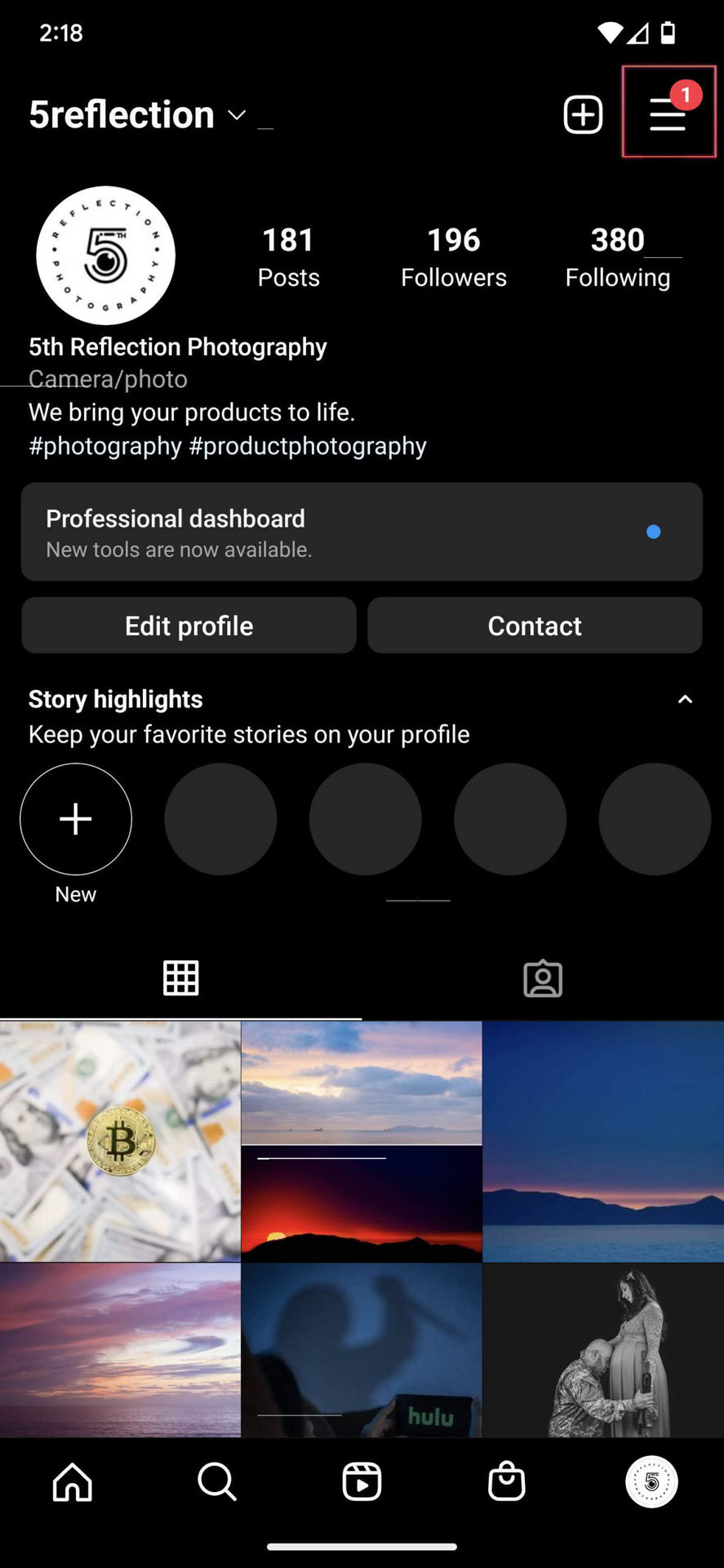Open the Professional dashboard
This screenshot has width=724, height=1568.
tap(362, 532)
